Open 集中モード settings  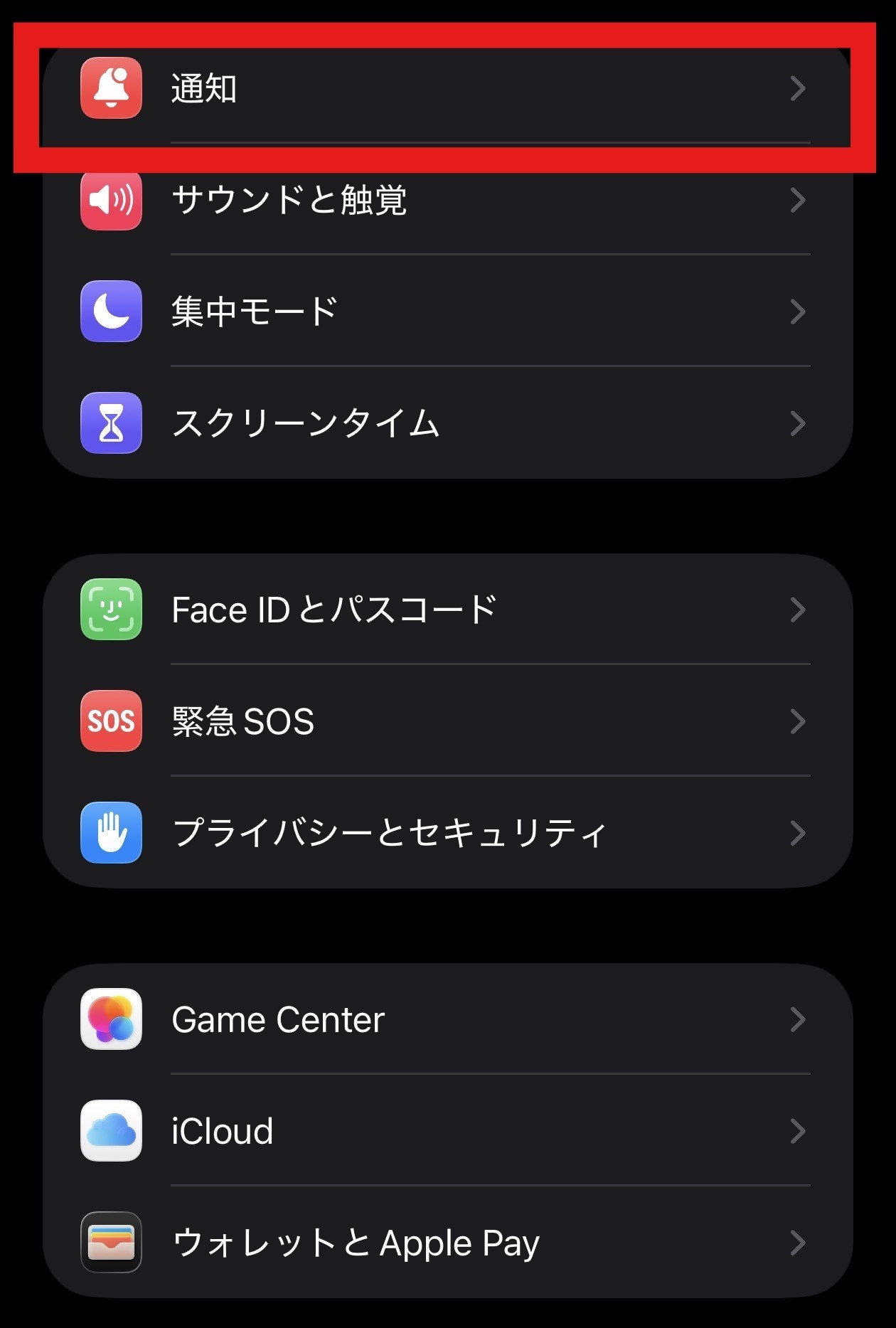coord(447,312)
